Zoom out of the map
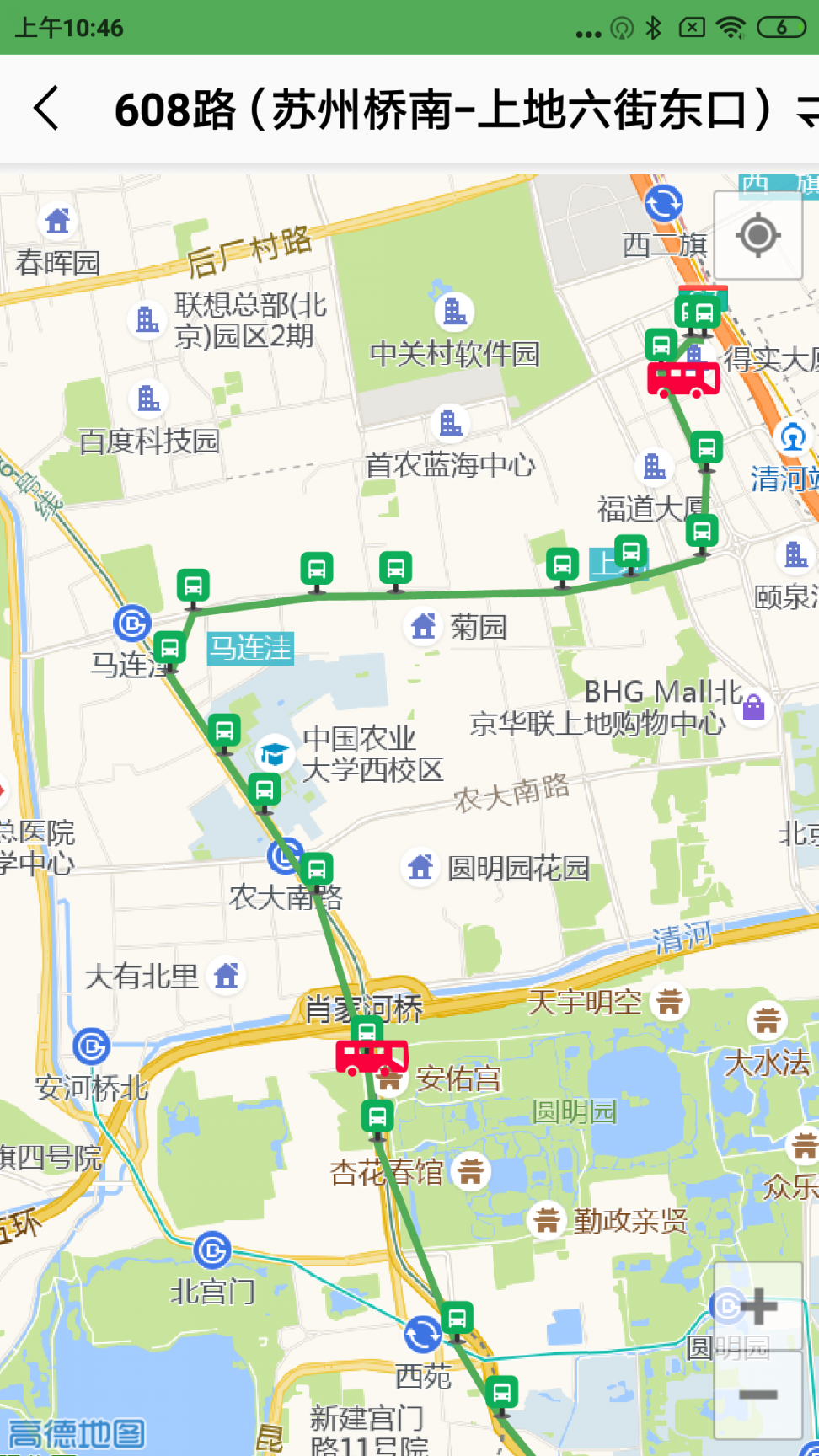Screen dimensions: 819x1456 coord(757,1394)
